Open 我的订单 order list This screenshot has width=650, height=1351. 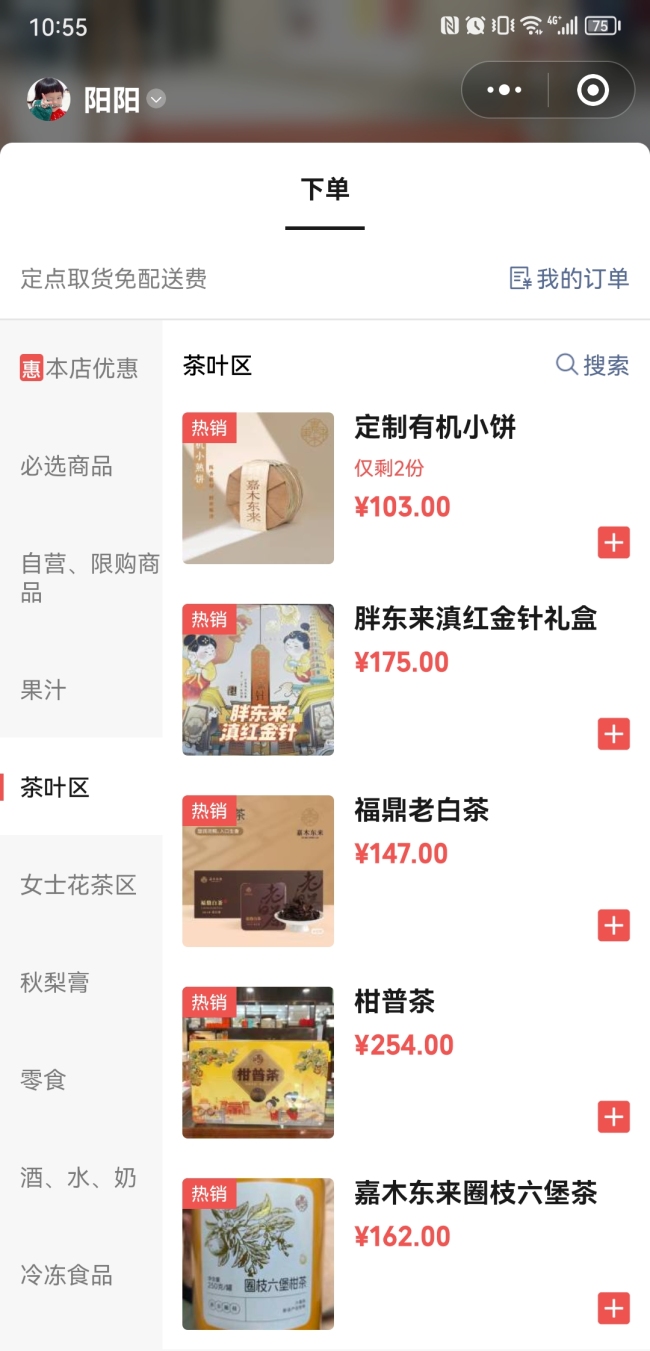569,279
